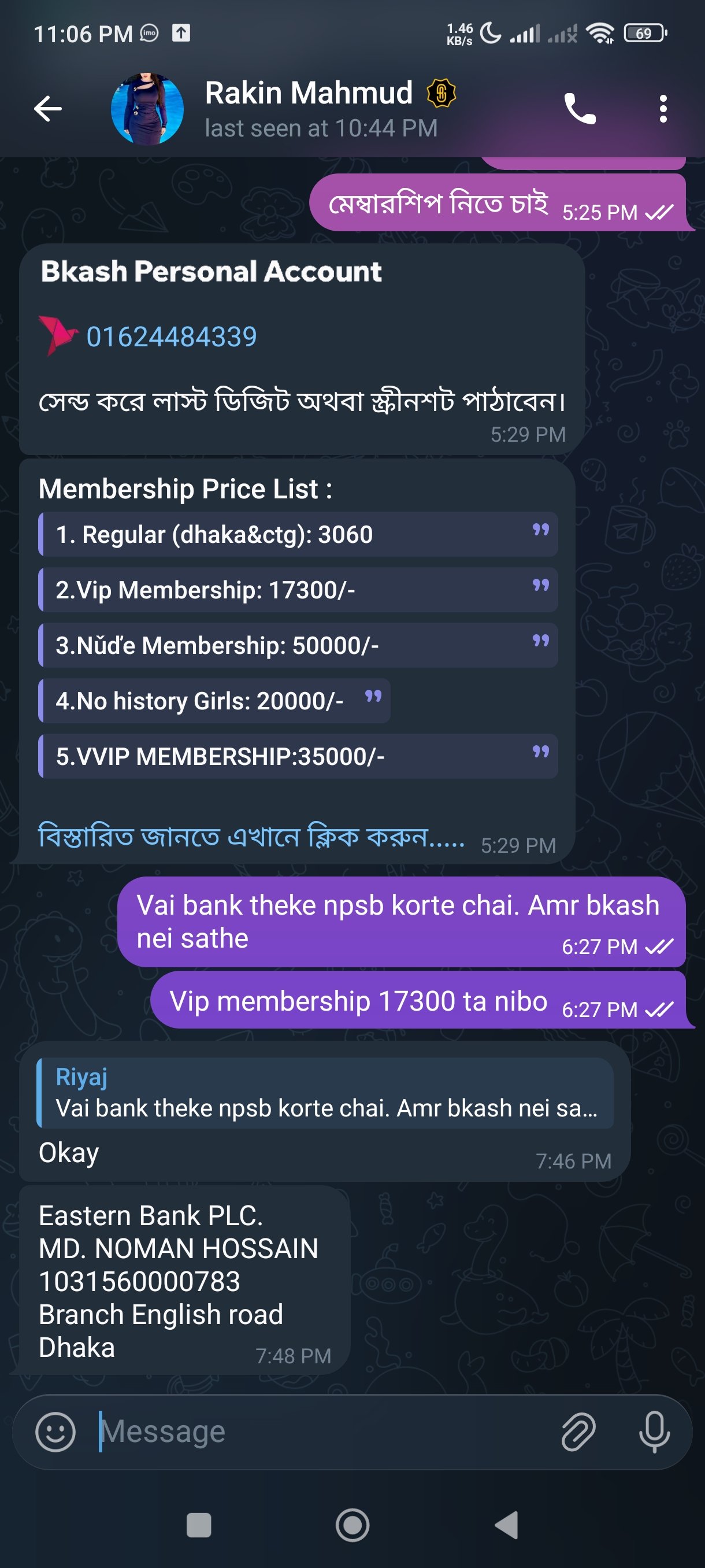The width and height of the screenshot is (705, 1568).
Task: Attach a file with the paperclip
Action: (x=577, y=1432)
